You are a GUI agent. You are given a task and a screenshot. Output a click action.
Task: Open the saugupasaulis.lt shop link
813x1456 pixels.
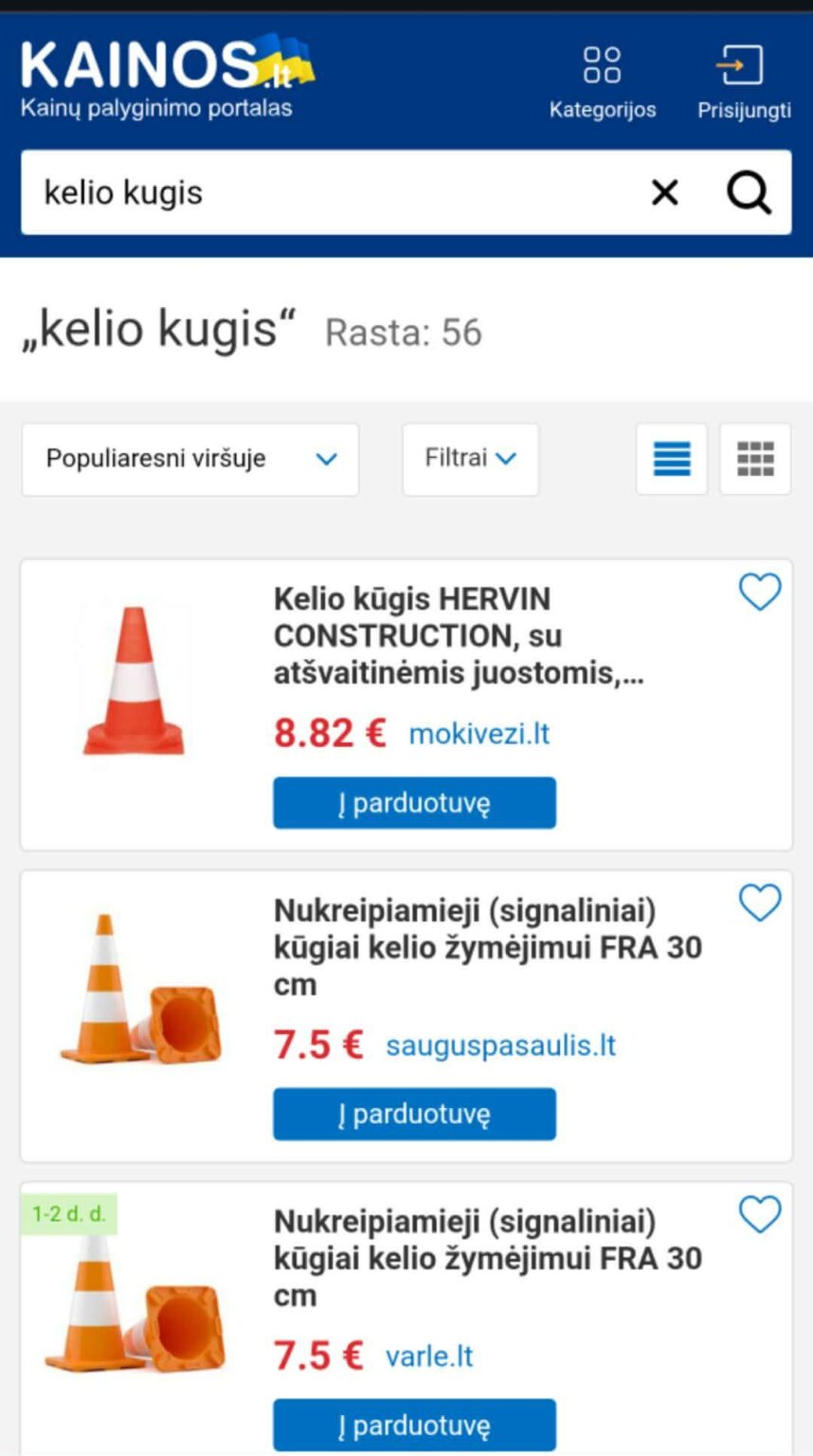500,1046
